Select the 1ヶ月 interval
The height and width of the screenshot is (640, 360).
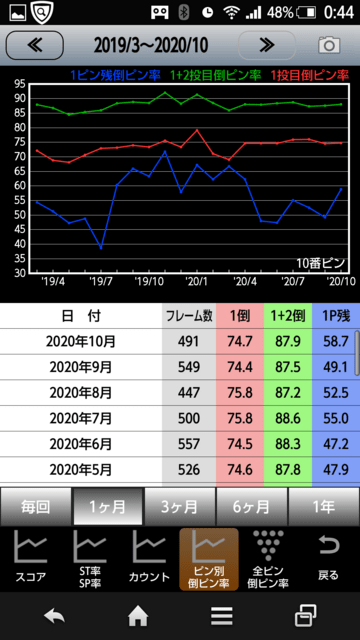108,507
